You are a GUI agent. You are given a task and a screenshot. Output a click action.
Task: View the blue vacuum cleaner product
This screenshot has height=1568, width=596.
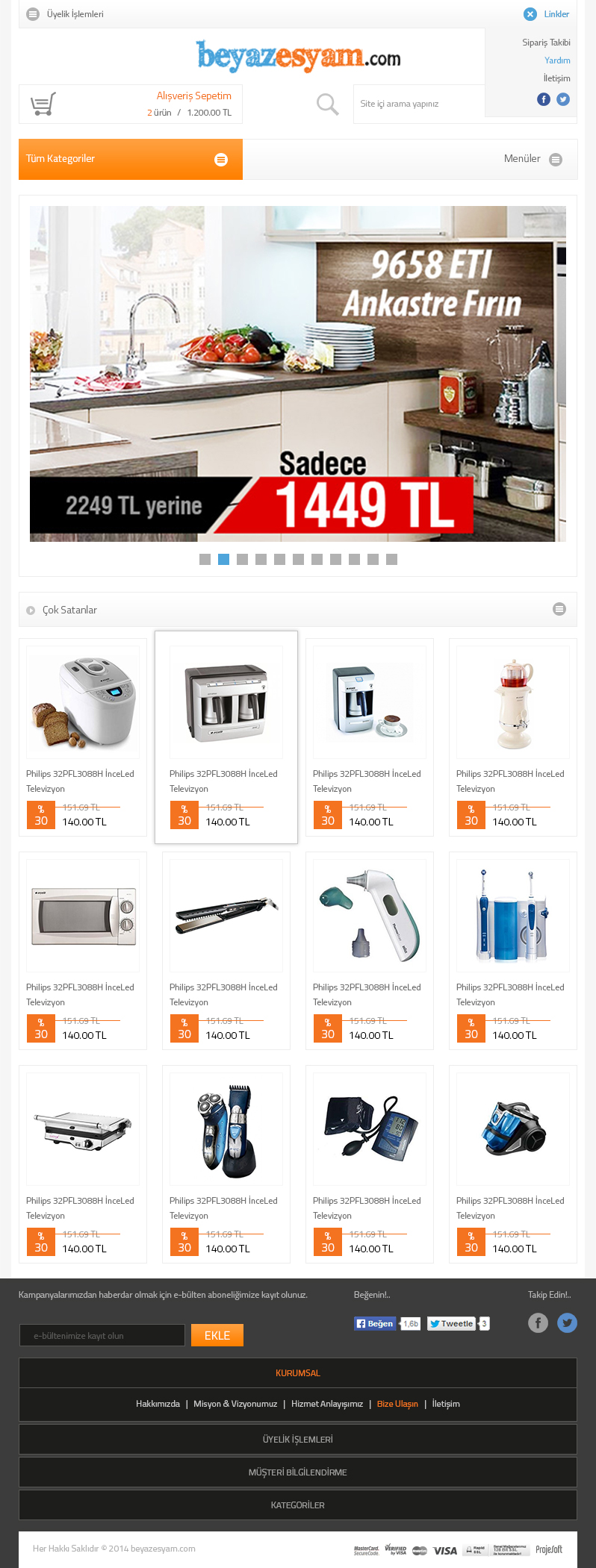click(x=513, y=1129)
